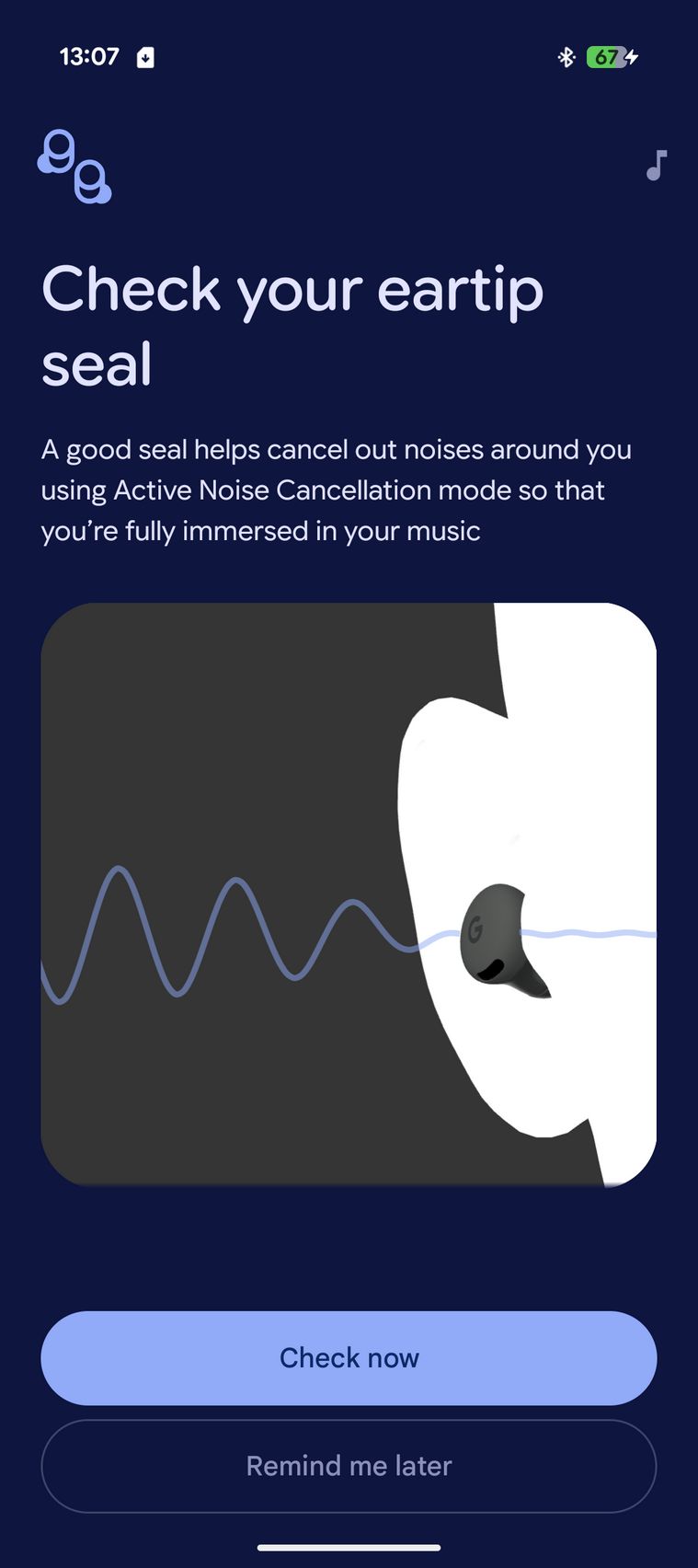This screenshot has width=698, height=1568.
Task: Choose Remind me later
Action: [x=349, y=1465]
